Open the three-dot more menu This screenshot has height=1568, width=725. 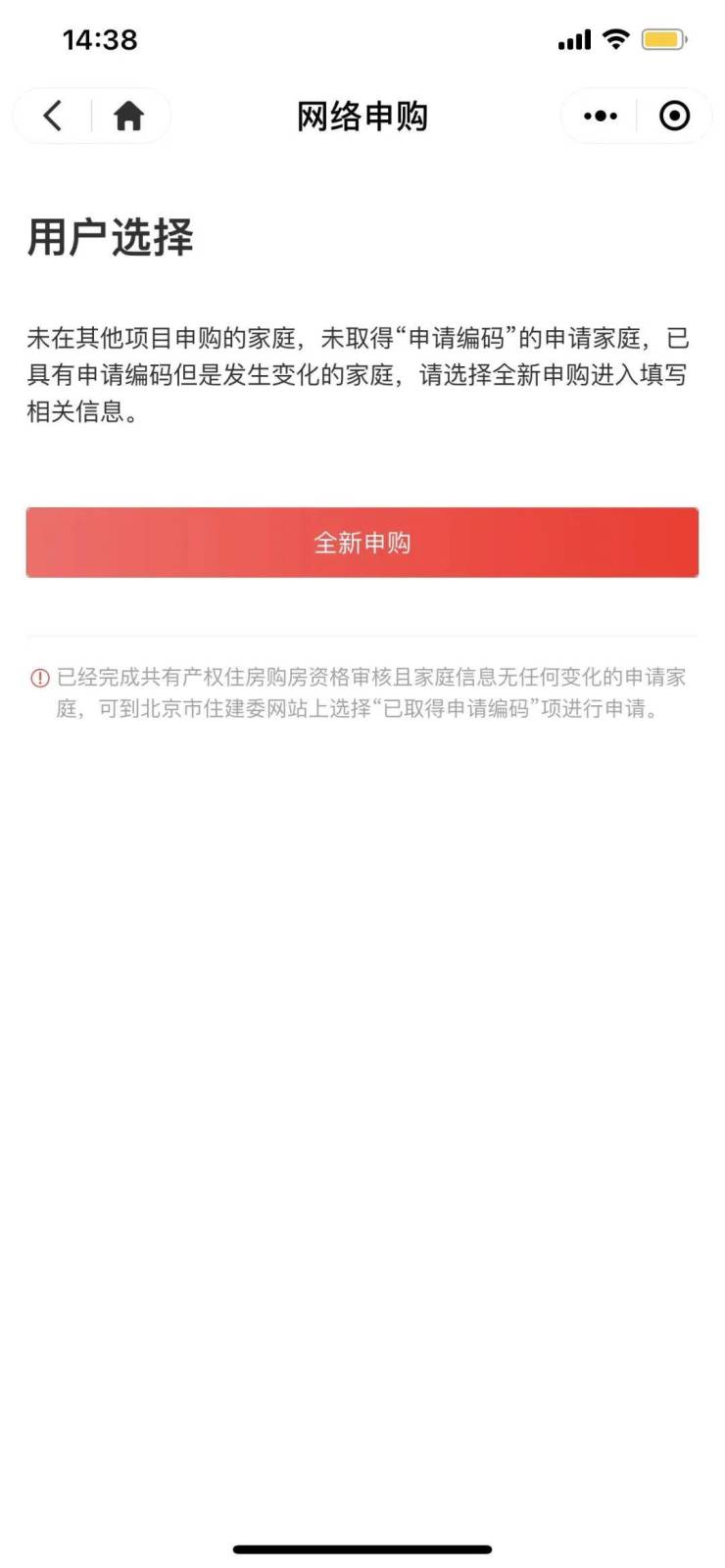[x=600, y=116]
